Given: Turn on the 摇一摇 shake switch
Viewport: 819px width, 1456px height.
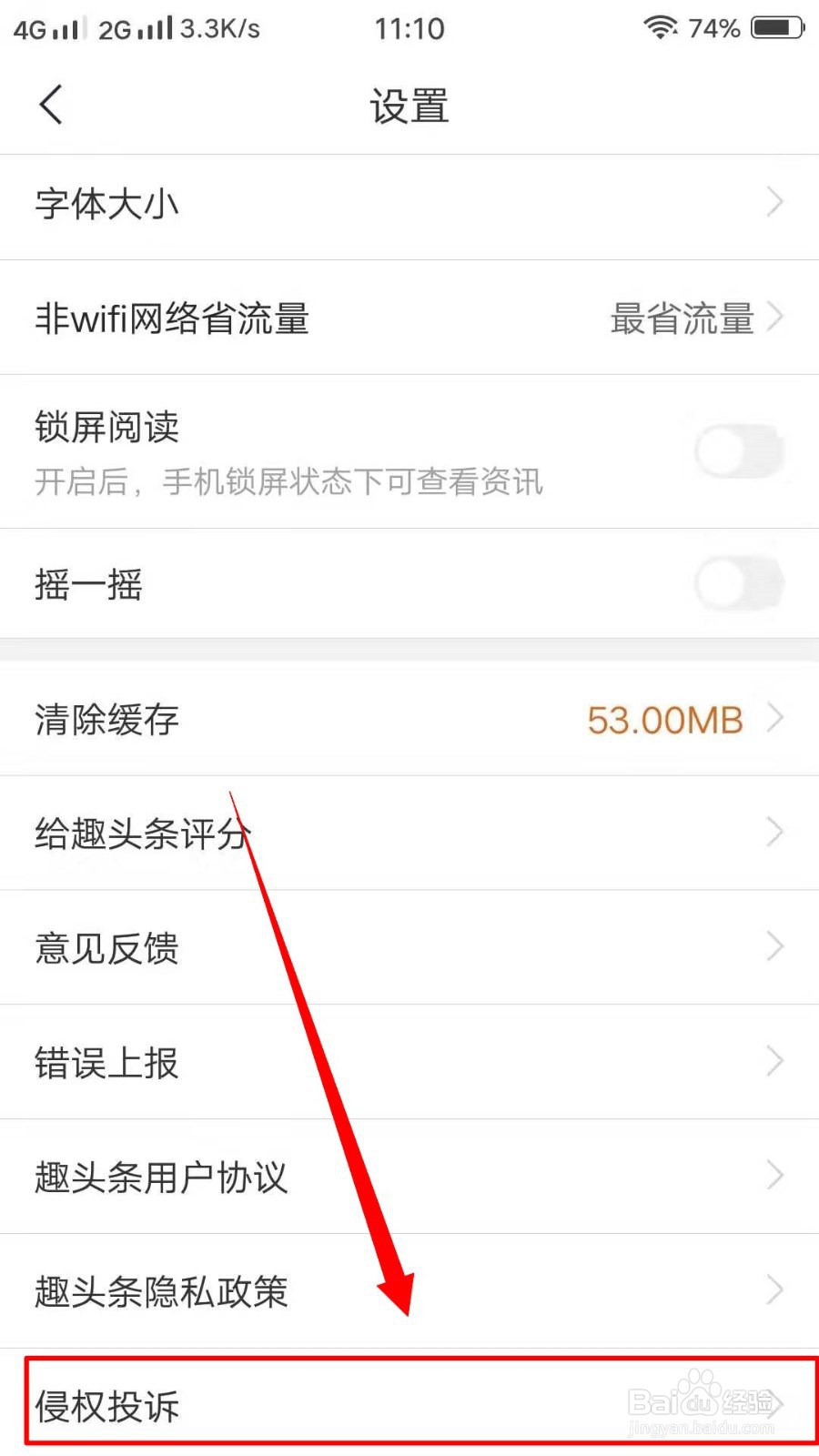Looking at the screenshot, I should pyautogui.click(x=739, y=584).
